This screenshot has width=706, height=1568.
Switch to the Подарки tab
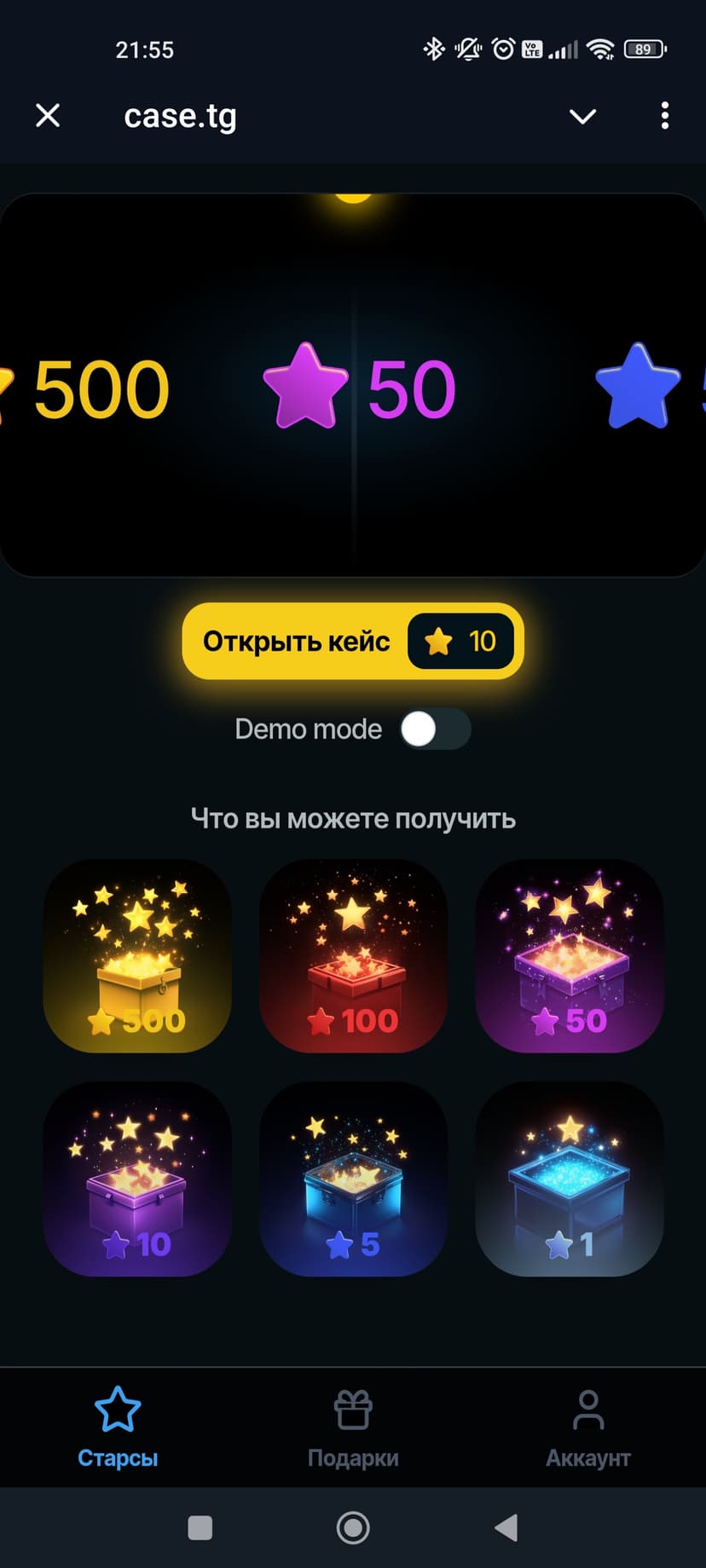[x=353, y=1427]
